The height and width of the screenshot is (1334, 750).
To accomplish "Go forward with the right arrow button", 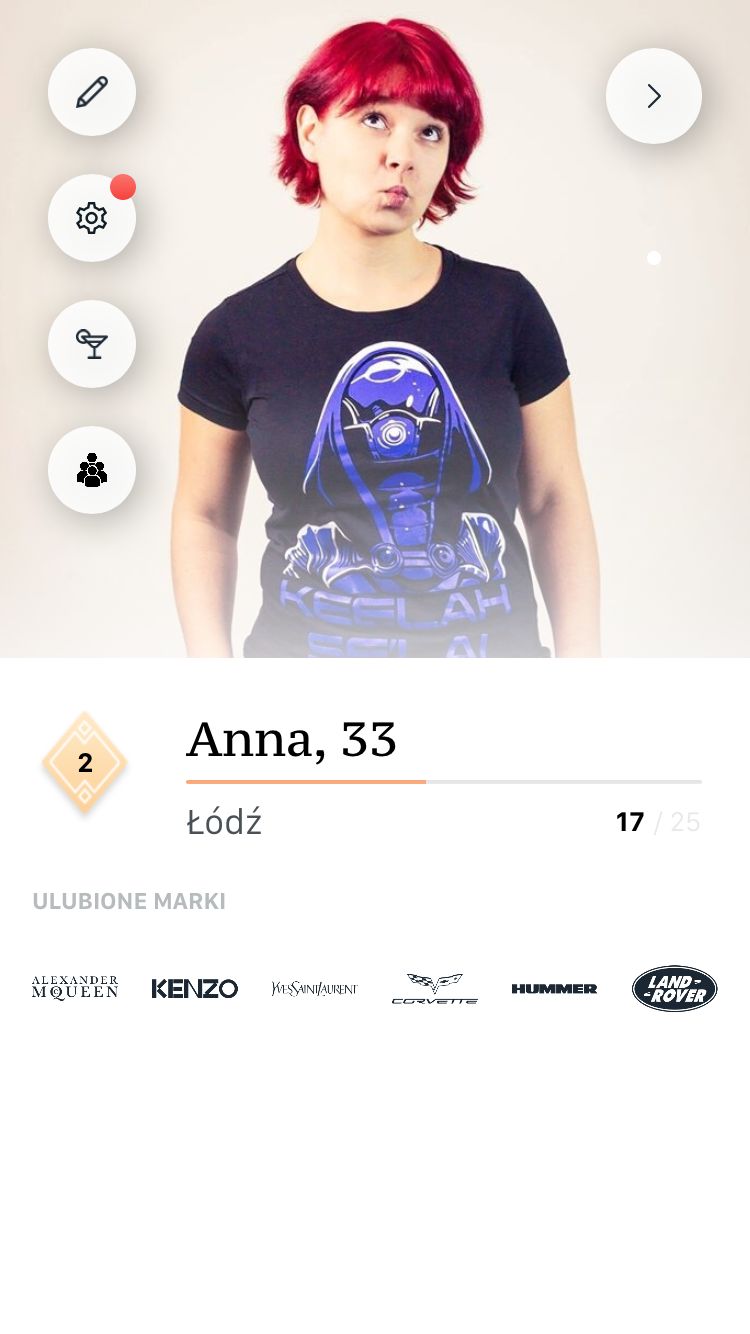I will pos(654,96).
